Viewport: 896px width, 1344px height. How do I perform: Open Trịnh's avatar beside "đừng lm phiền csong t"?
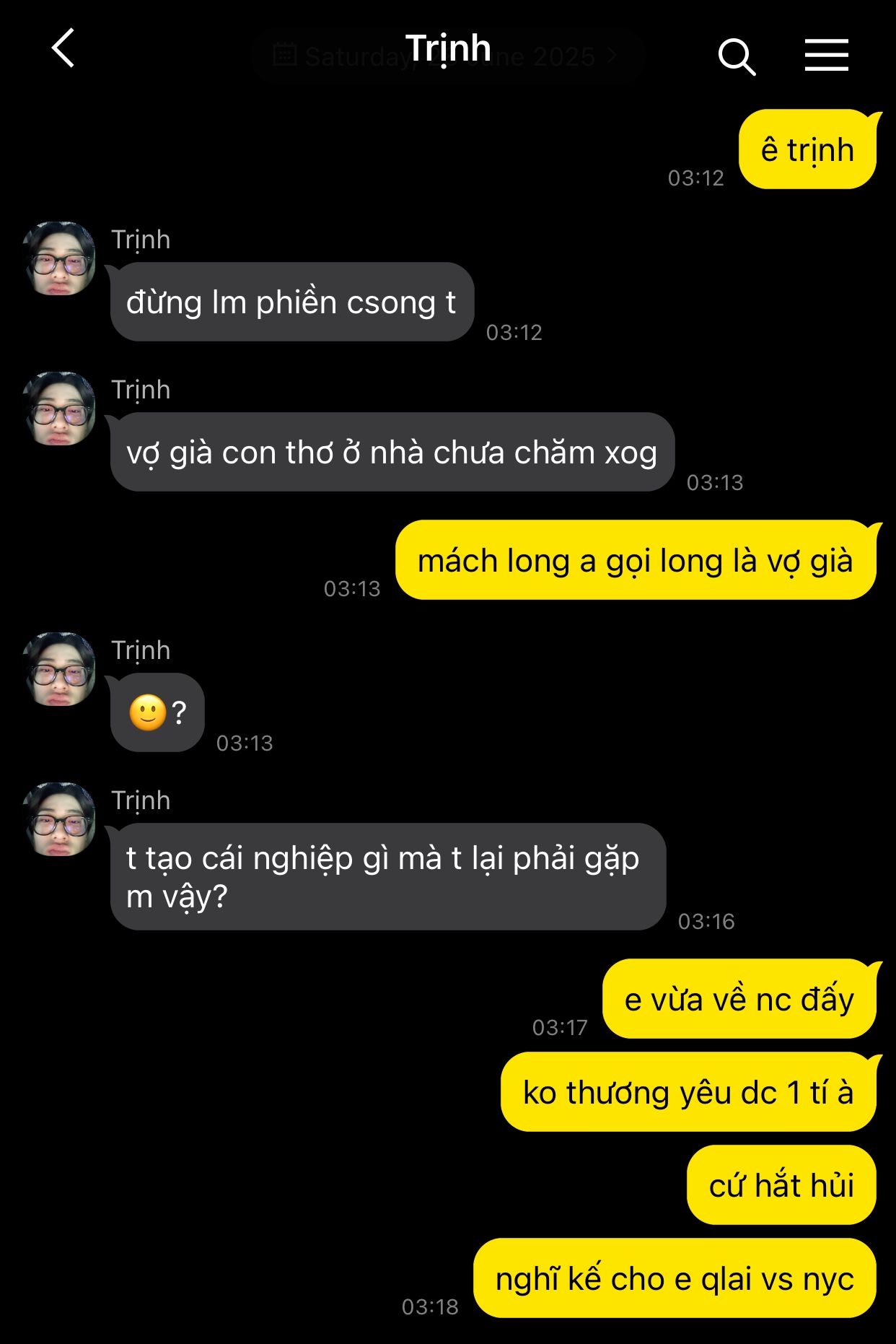click(x=60, y=258)
